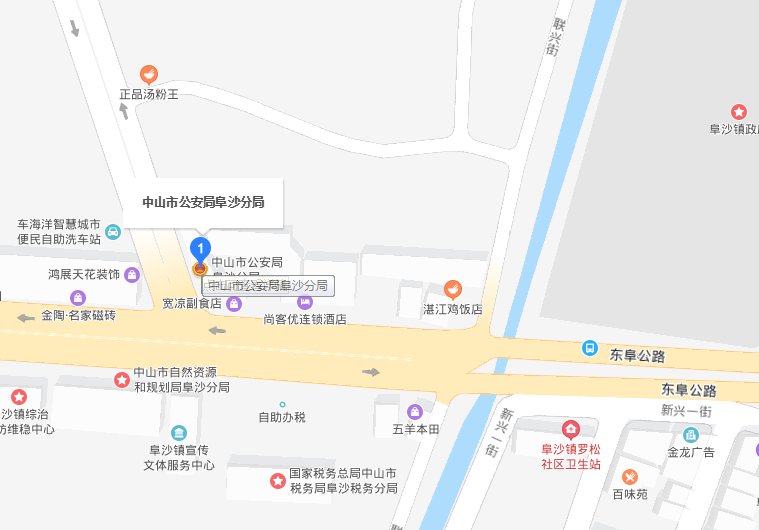Screen dimensions: 759x530
Task: Tap the blue numbered marker 1
Action: [201, 247]
